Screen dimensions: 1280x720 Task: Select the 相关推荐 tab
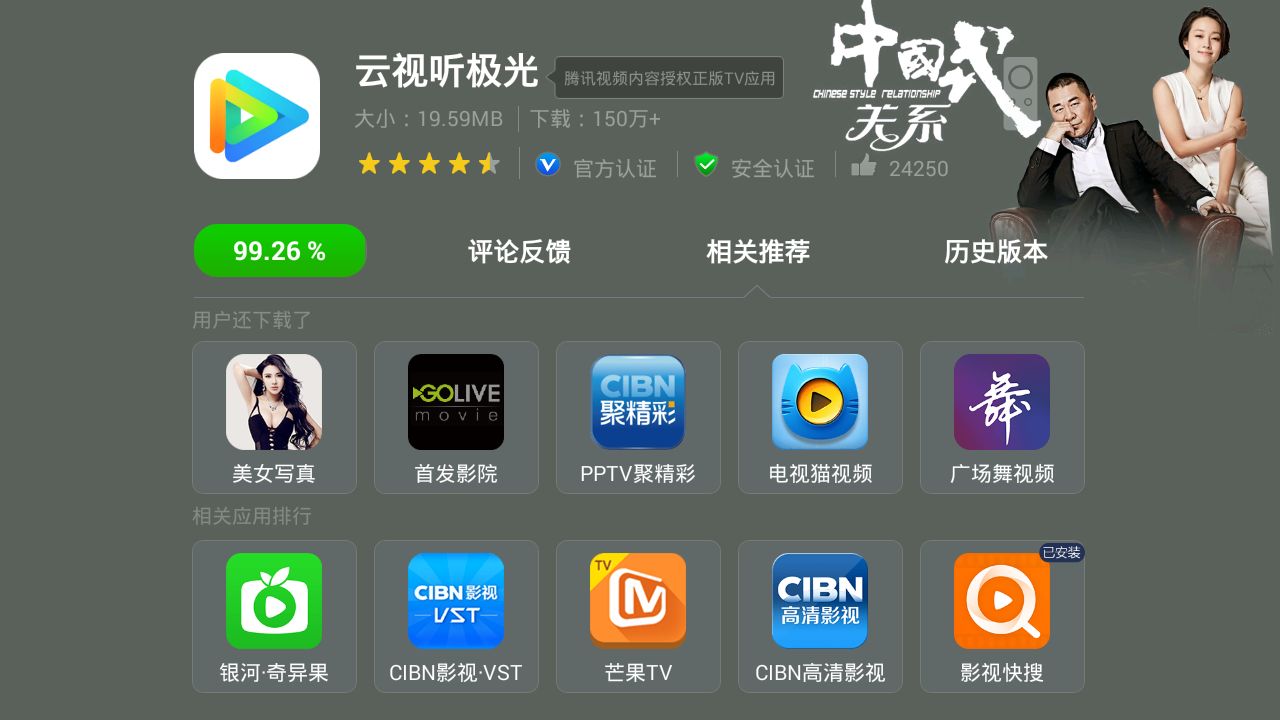click(758, 252)
